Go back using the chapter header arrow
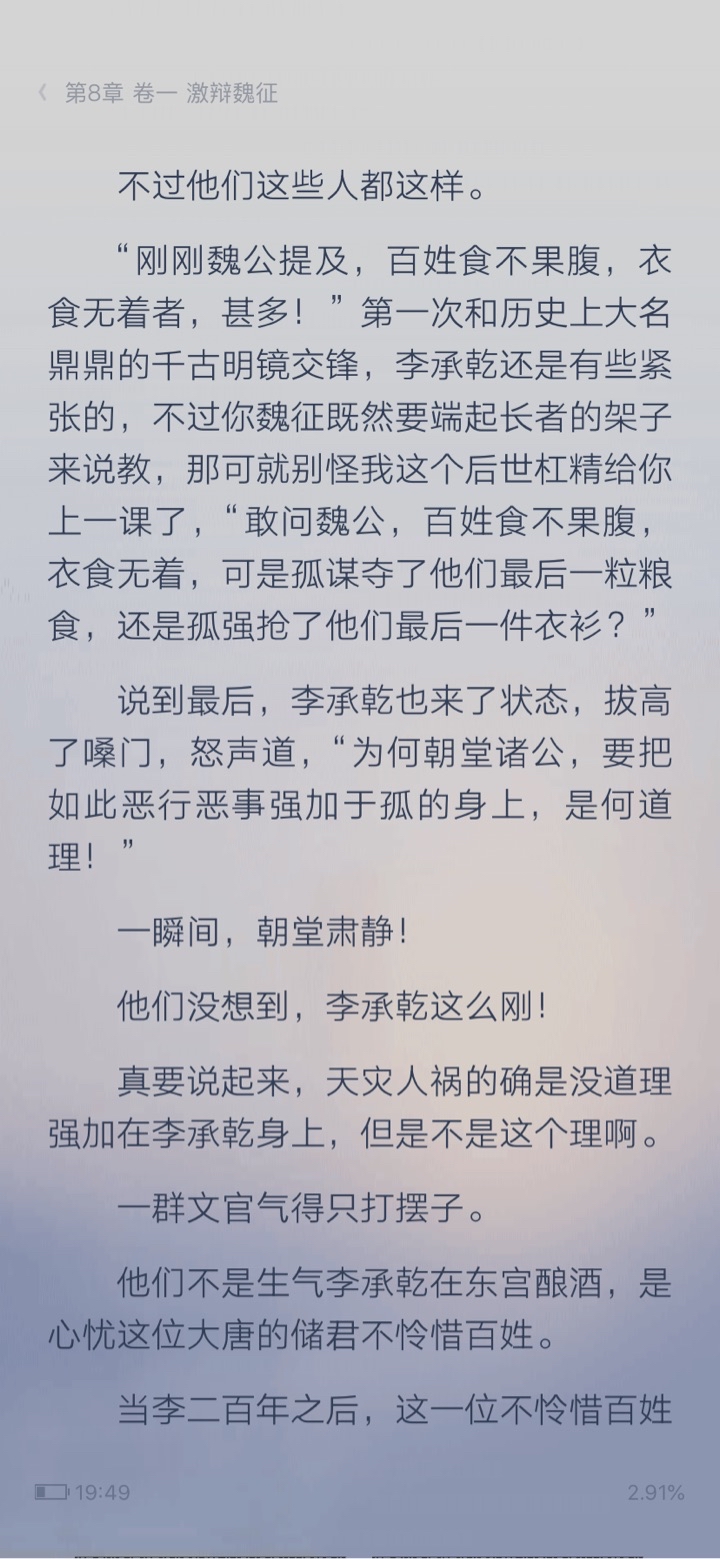Image resolution: width=720 pixels, height=1559 pixels. click(x=42, y=93)
